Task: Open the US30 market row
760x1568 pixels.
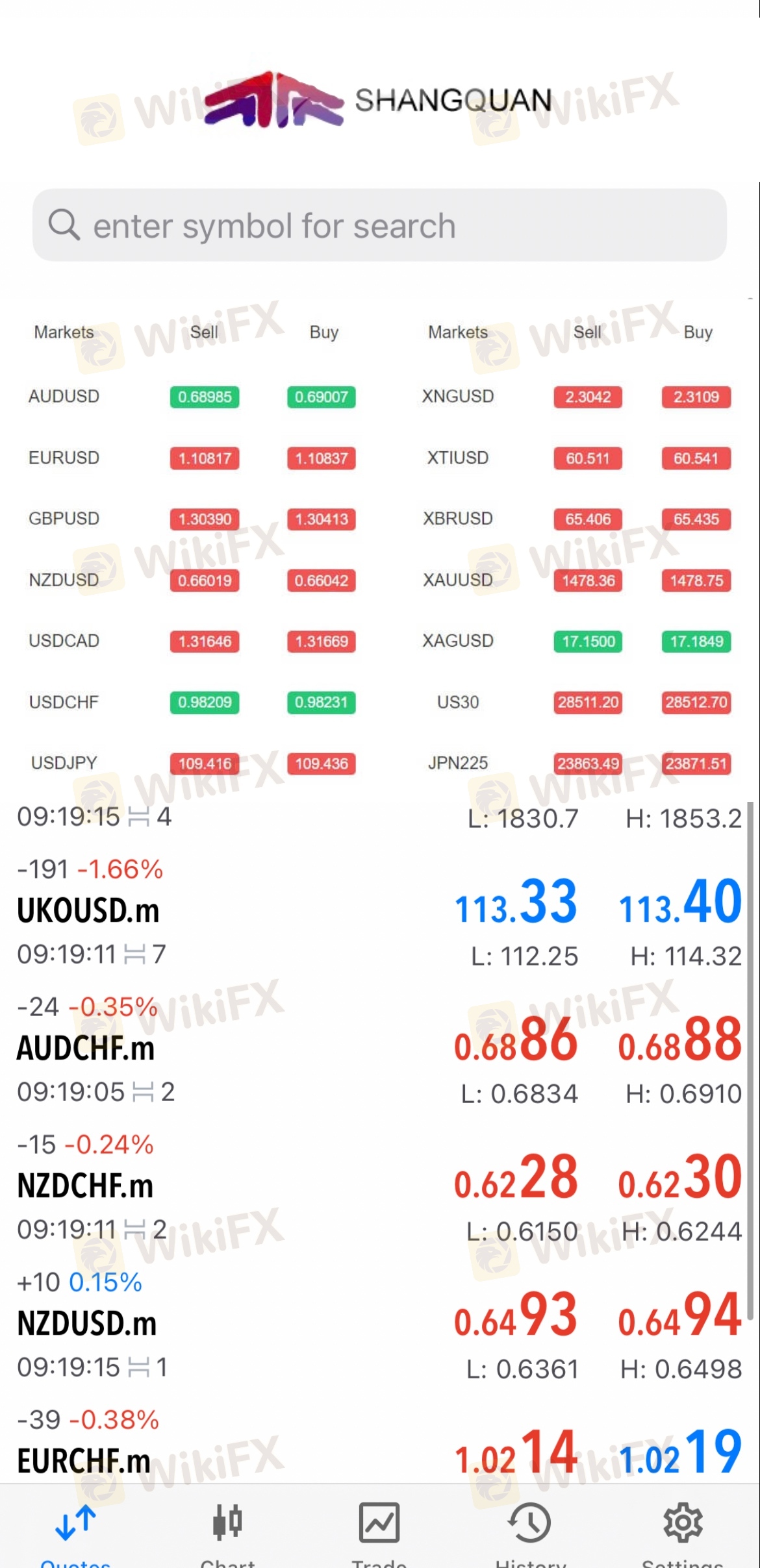Action: 577,702
